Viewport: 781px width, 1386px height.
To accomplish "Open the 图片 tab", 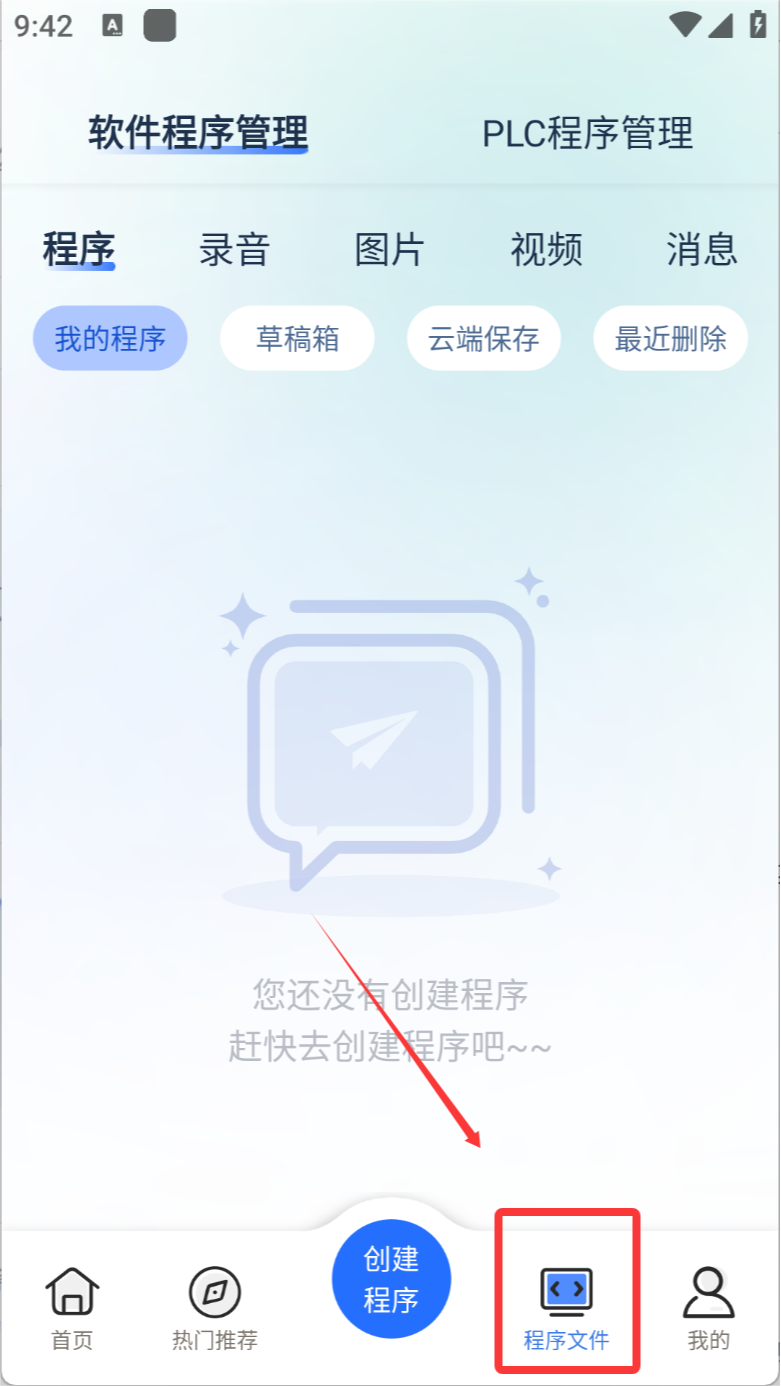I will (x=390, y=249).
